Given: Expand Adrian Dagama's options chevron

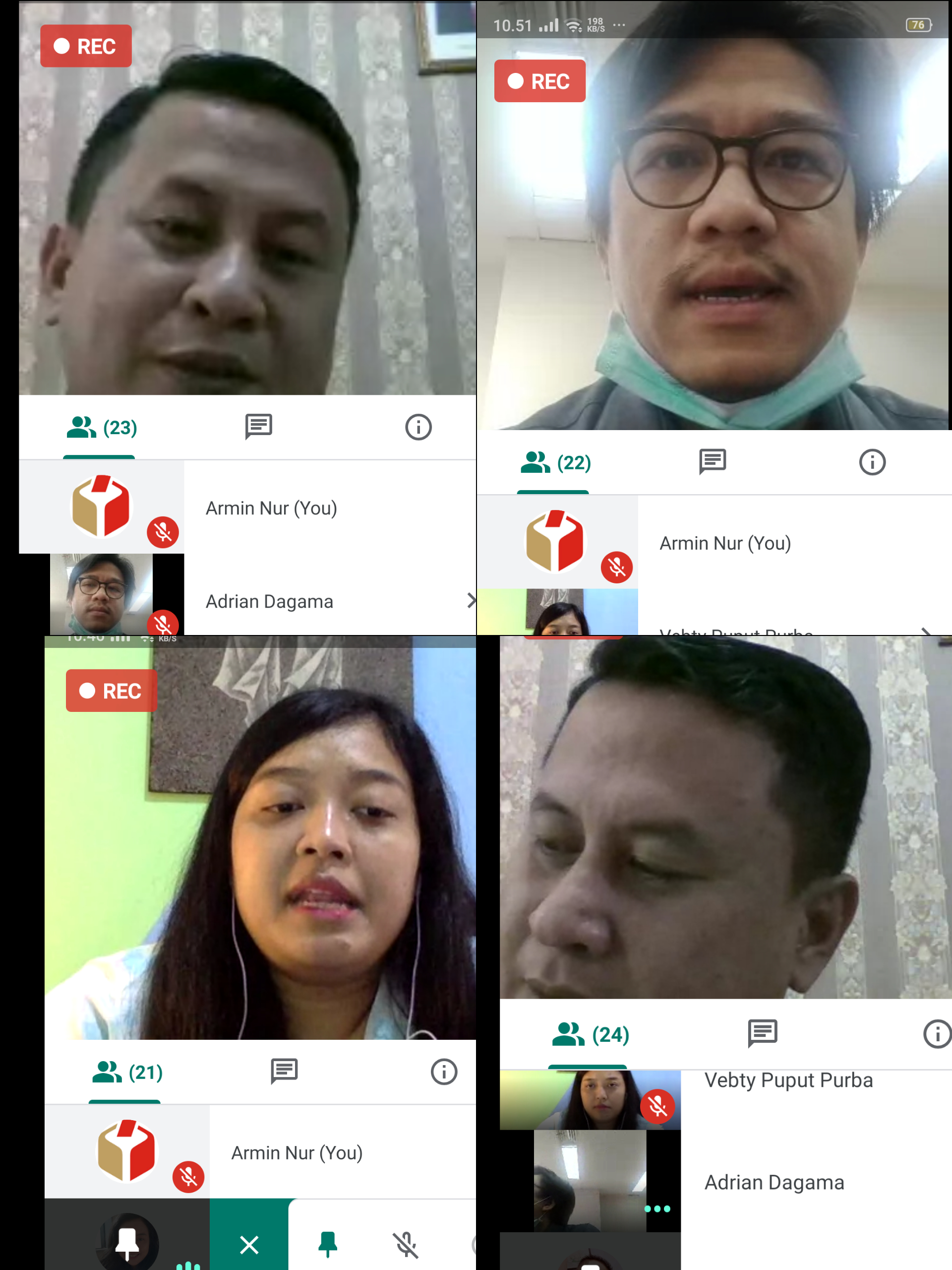Looking at the screenshot, I should click(x=472, y=601).
